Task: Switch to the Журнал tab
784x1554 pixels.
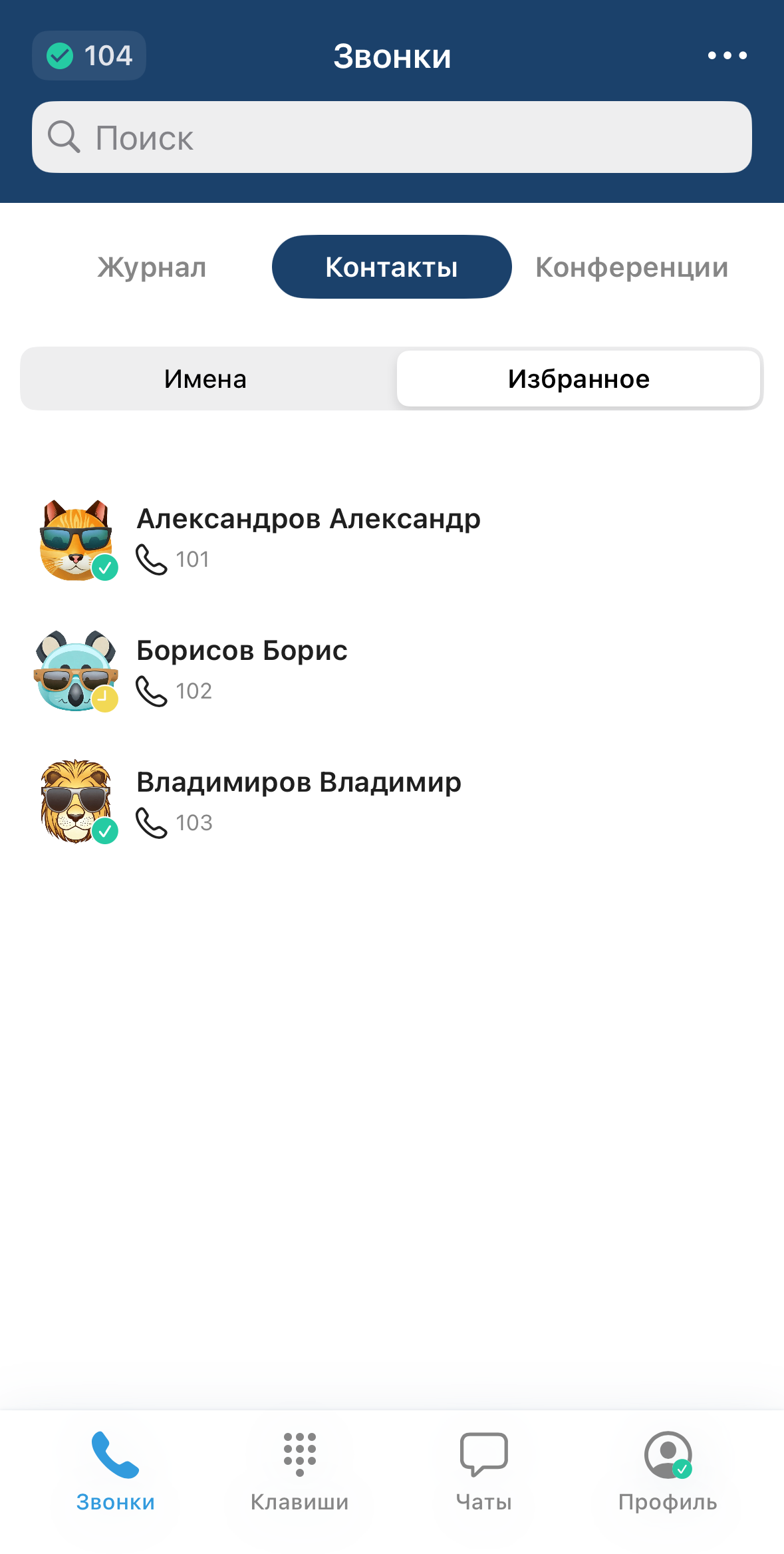Action: click(152, 267)
